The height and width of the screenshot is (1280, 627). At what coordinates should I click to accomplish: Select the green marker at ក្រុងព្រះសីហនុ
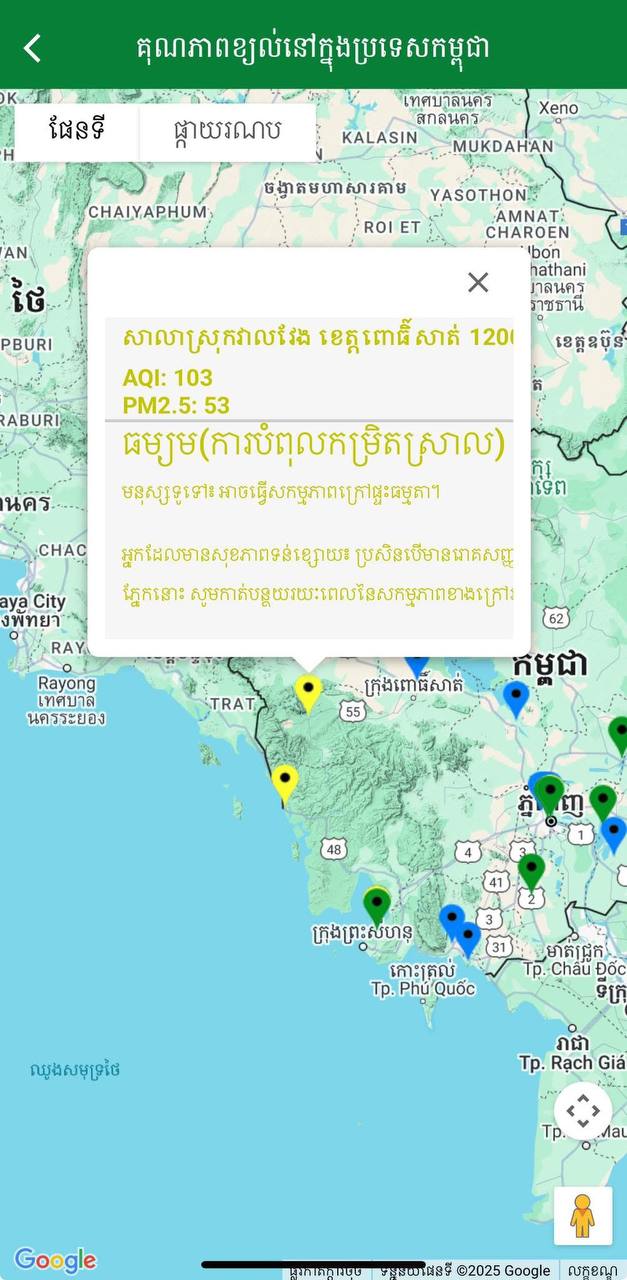tap(377, 904)
